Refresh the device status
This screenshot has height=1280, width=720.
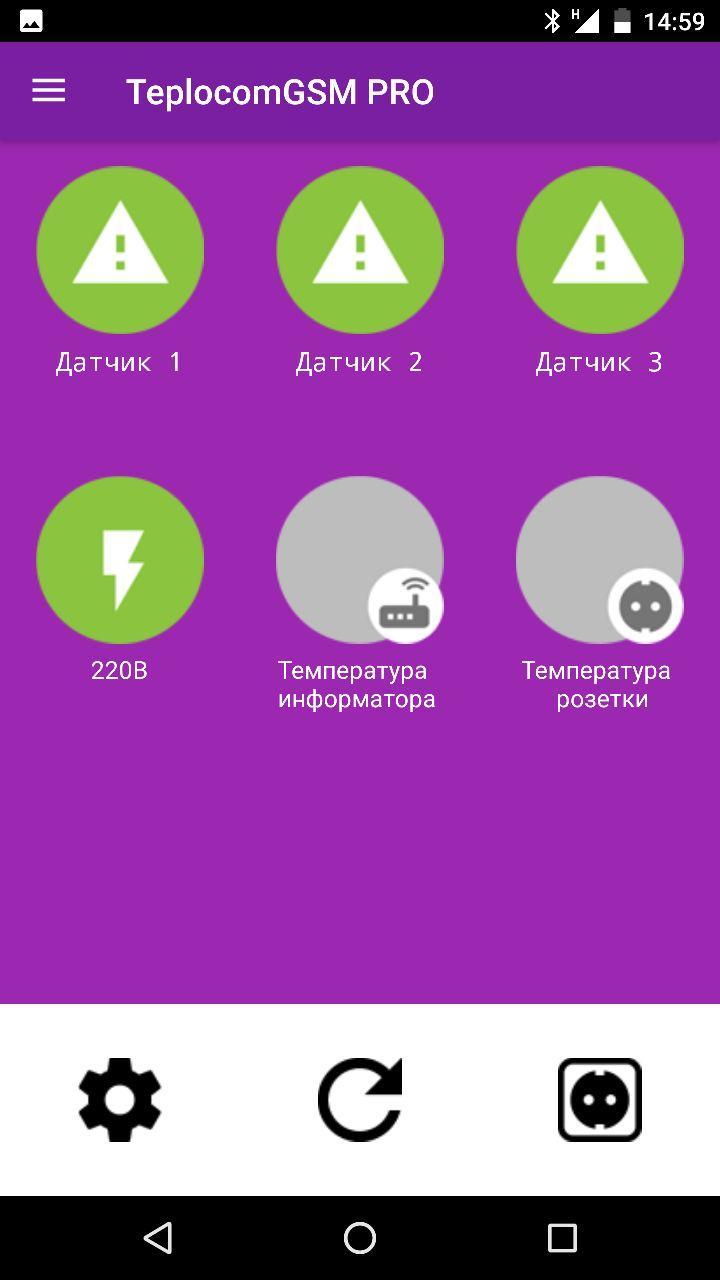(x=360, y=1099)
